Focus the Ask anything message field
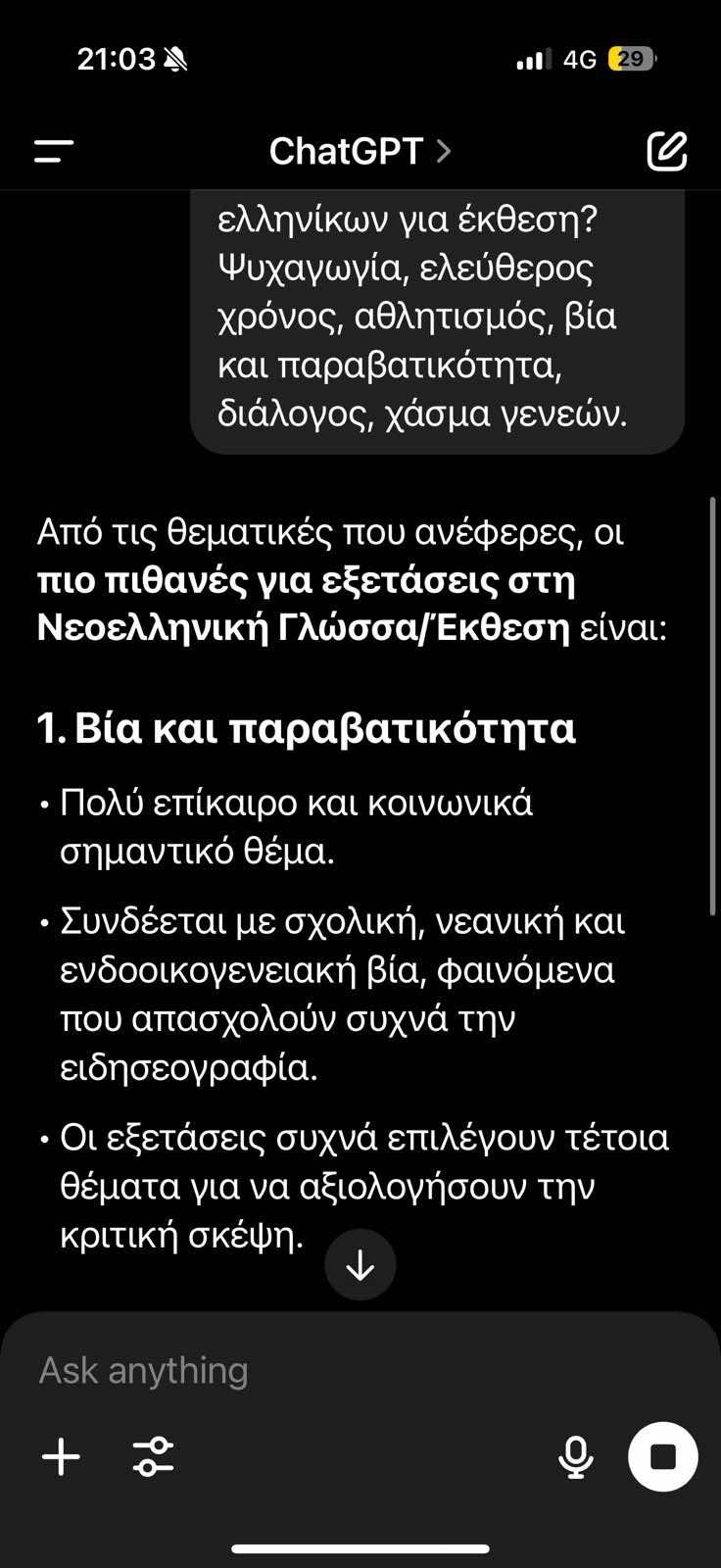The width and height of the screenshot is (721, 1568). [294, 1370]
